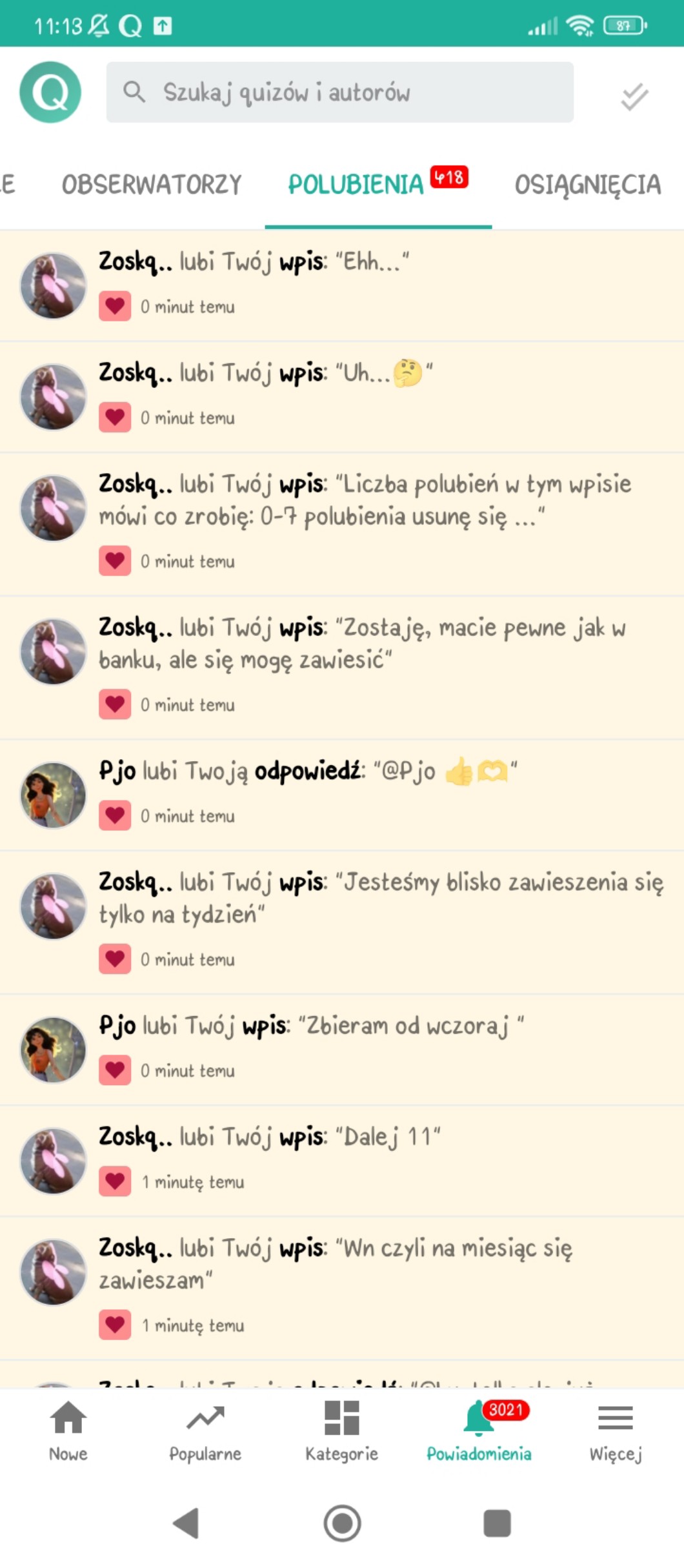Switch to the Obserwatorzy tab

pyautogui.click(x=152, y=185)
